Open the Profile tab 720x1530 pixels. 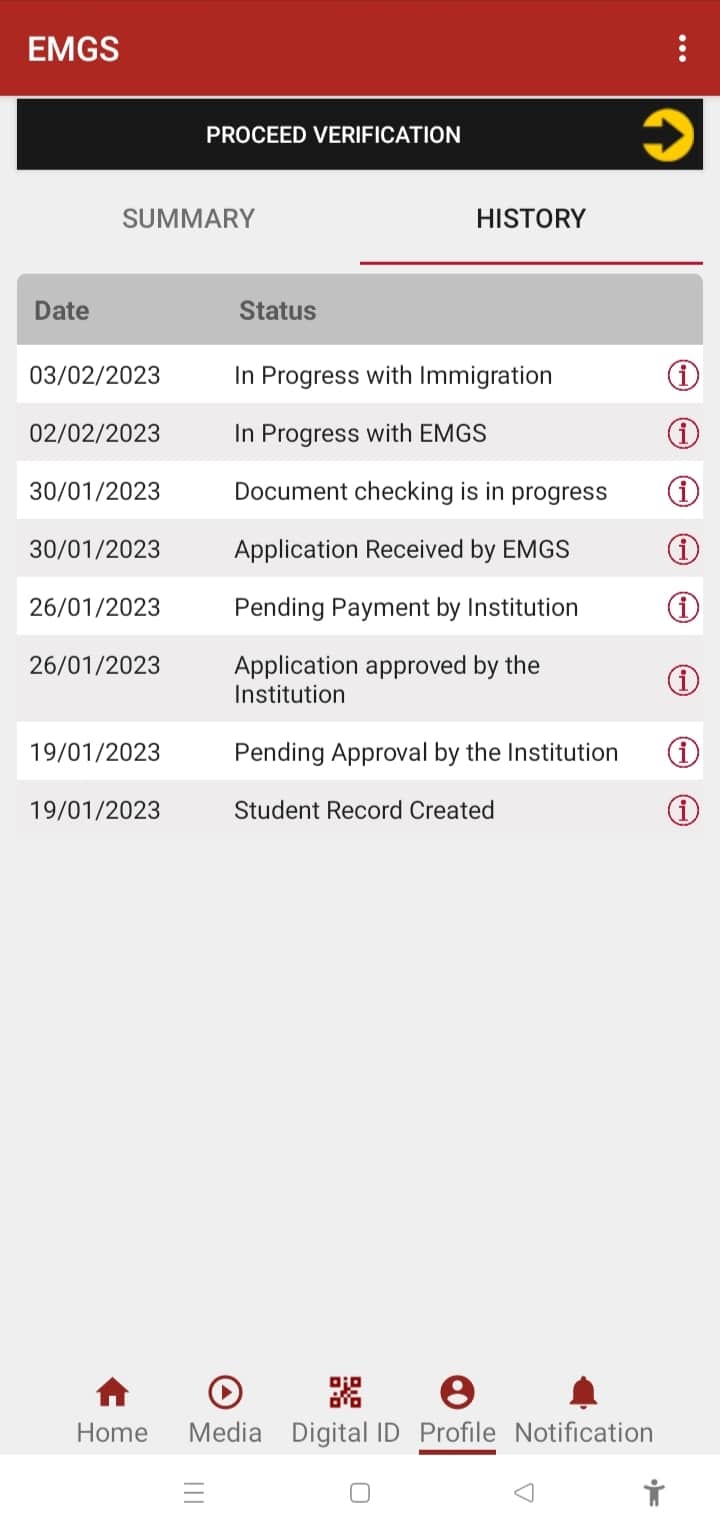(457, 1410)
